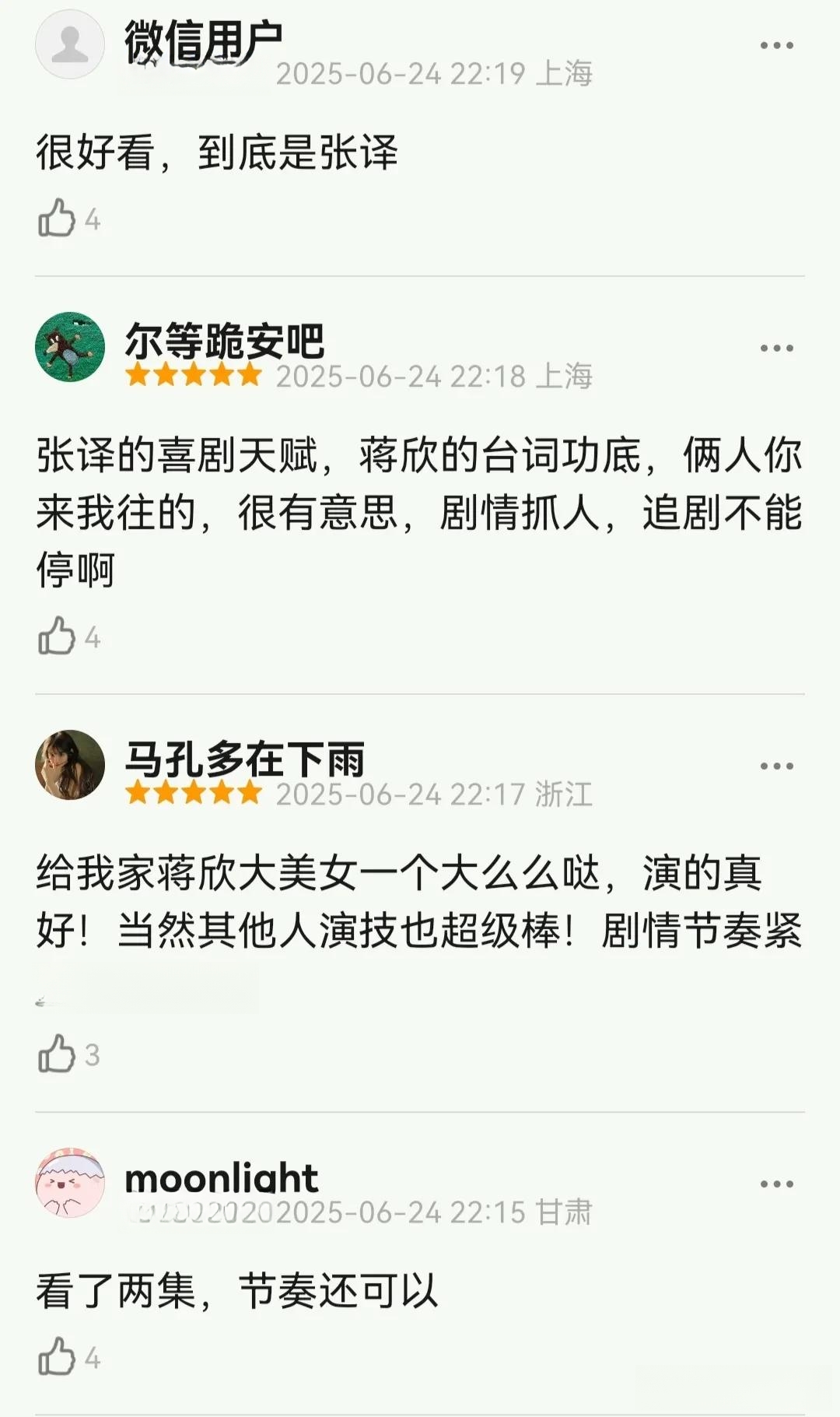The width and height of the screenshot is (840, 1417).
Task: Open 马孔多在下雨's profile picture
Action: [x=70, y=765]
